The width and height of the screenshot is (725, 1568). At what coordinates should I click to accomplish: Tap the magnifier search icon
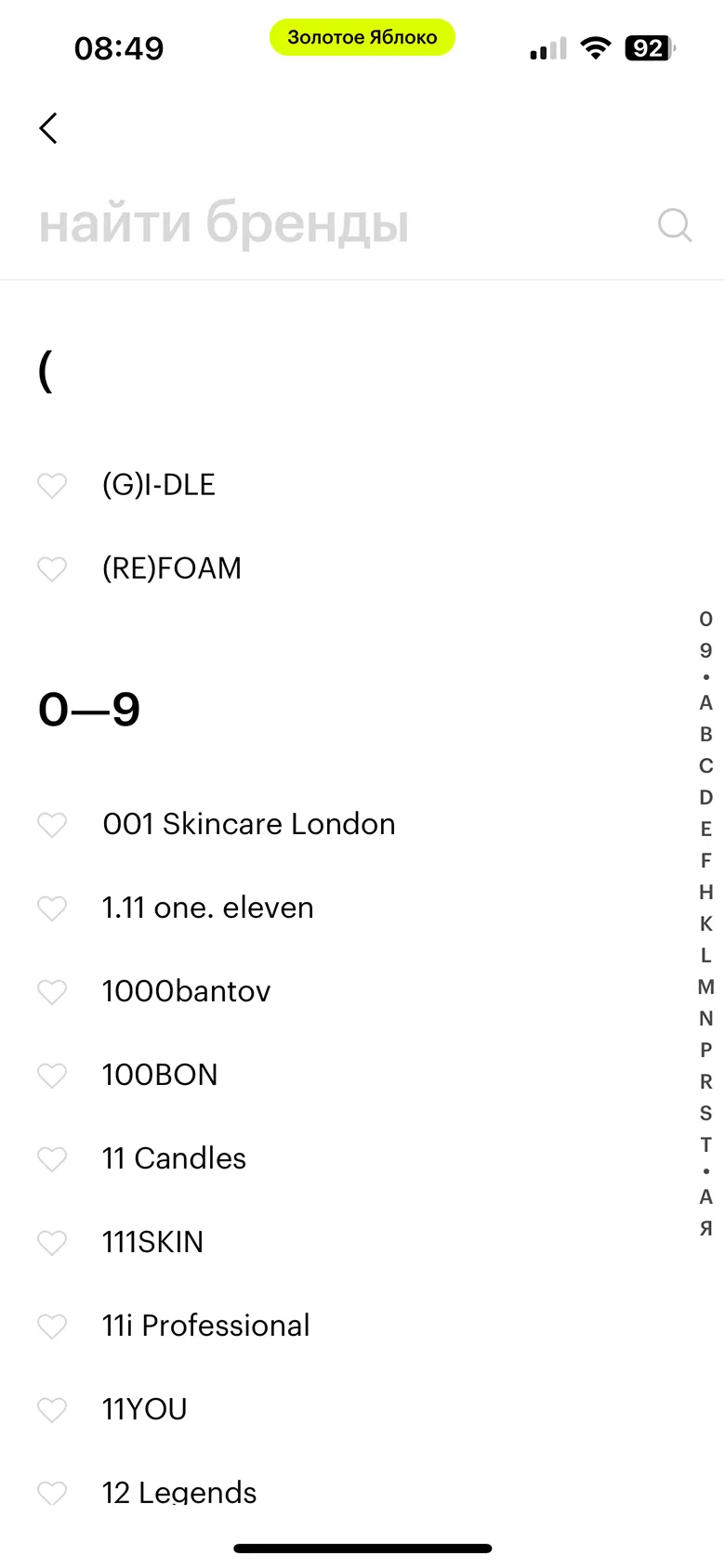[x=675, y=224]
